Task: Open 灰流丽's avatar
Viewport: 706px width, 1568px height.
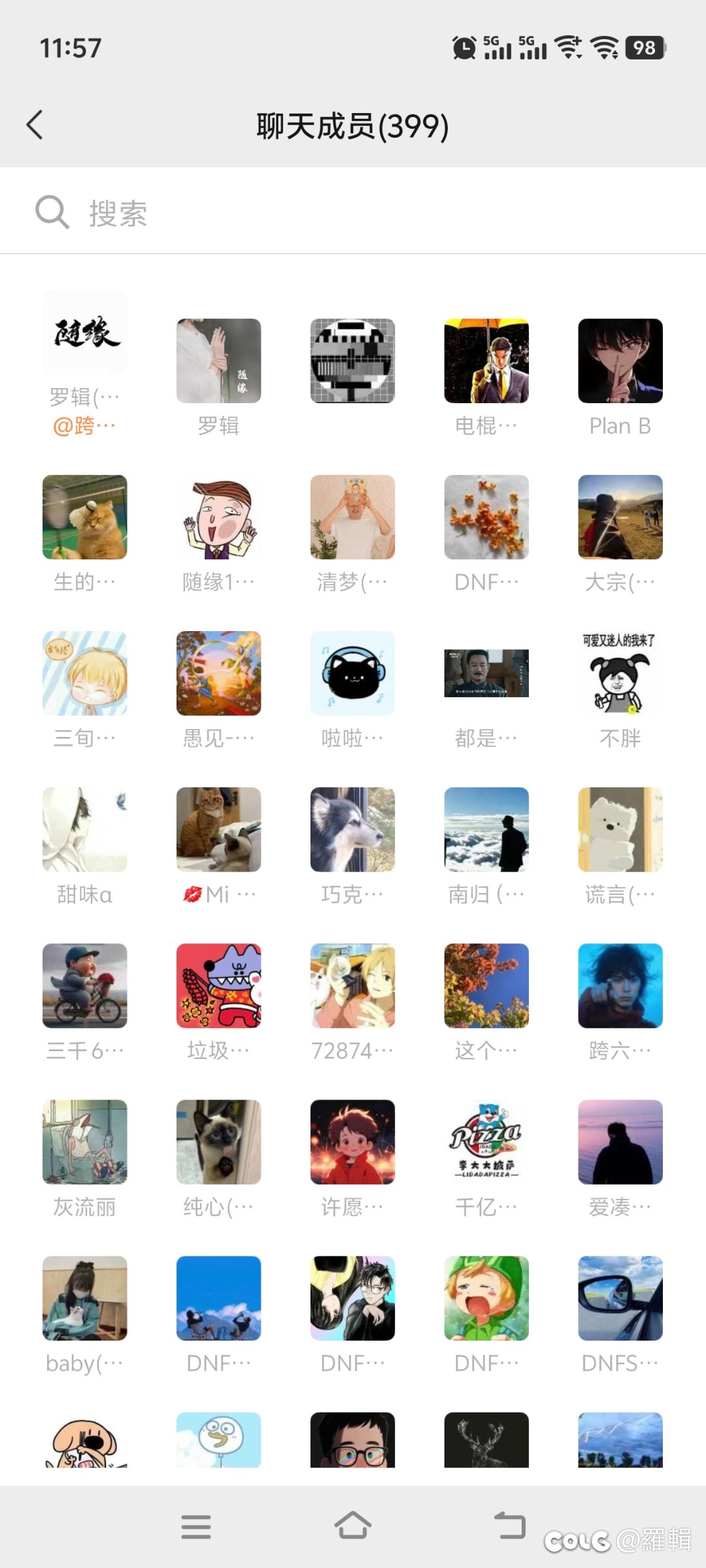Action: pos(85,1142)
